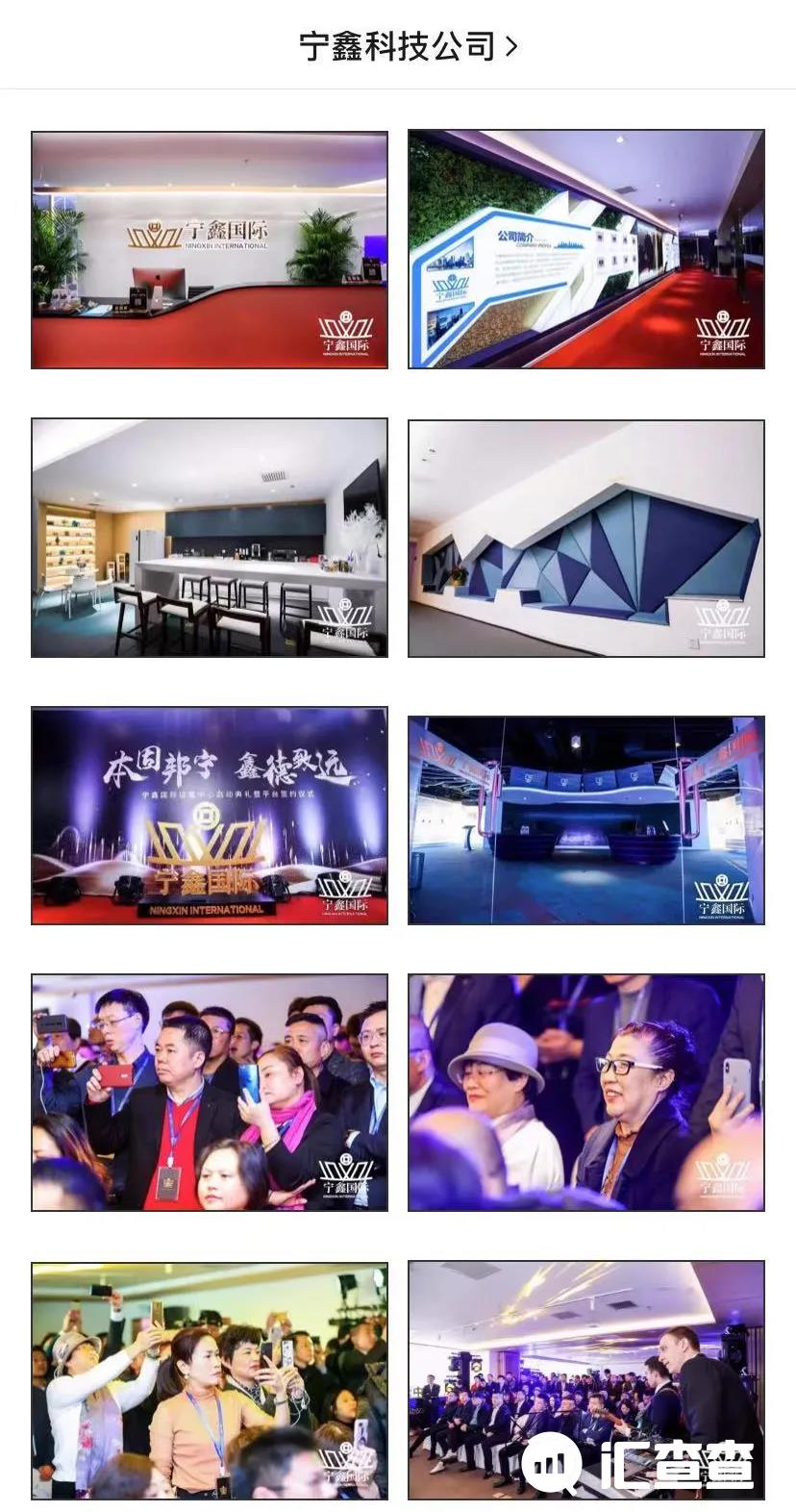The width and height of the screenshot is (796, 1512).
Task: Open the 公司简介 hallway wall photo
Action: [x=586, y=250]
